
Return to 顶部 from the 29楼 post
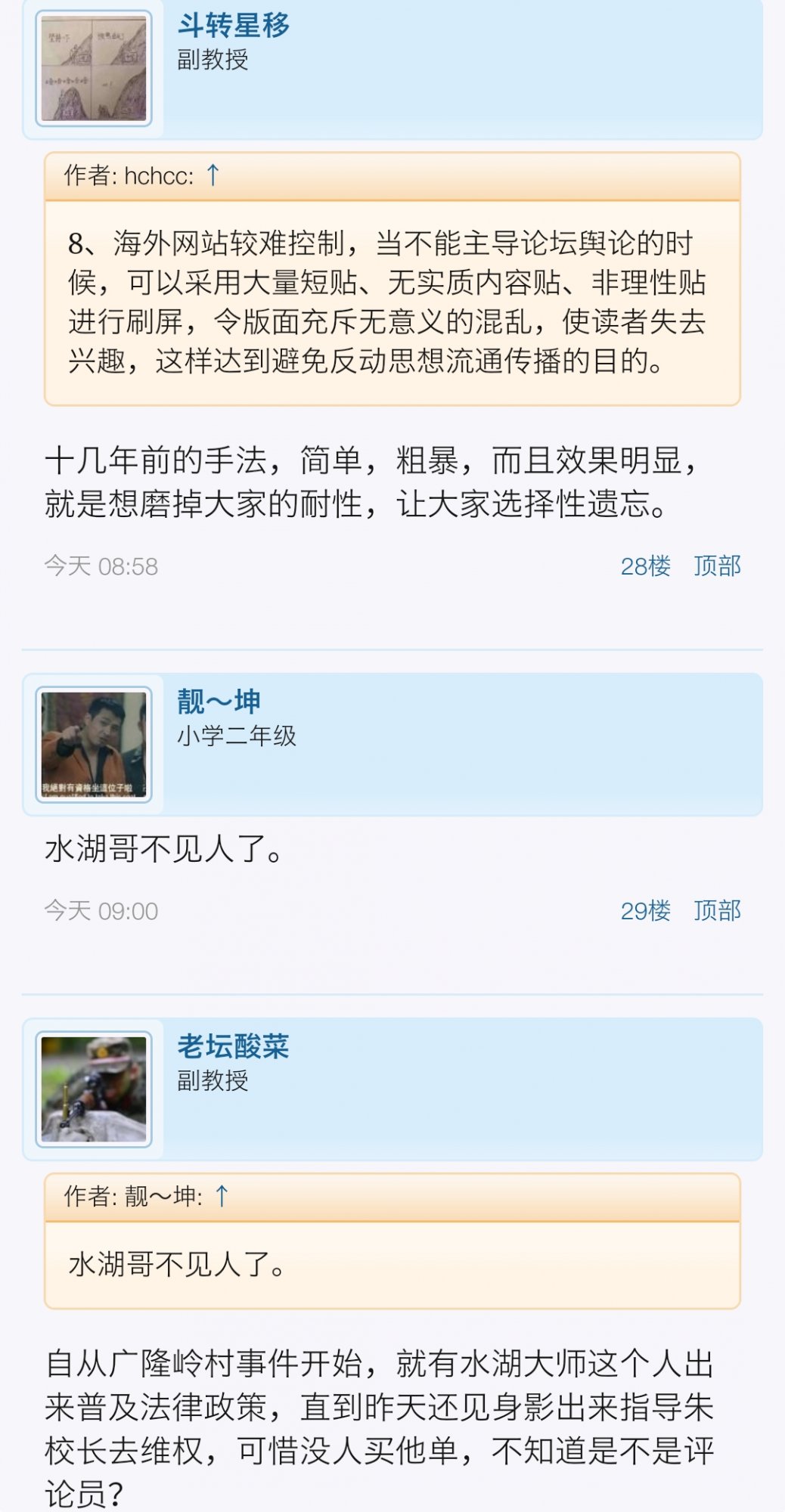[717, 911]
